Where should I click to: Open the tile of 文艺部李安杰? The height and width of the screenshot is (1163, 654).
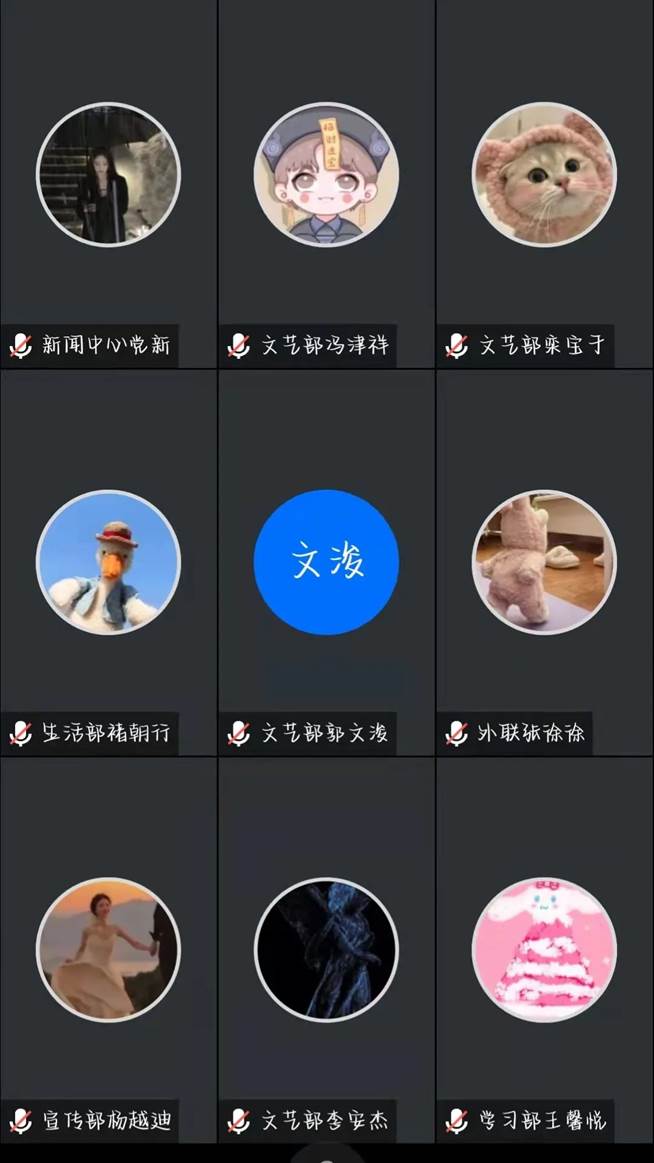[x=326, y=950]
